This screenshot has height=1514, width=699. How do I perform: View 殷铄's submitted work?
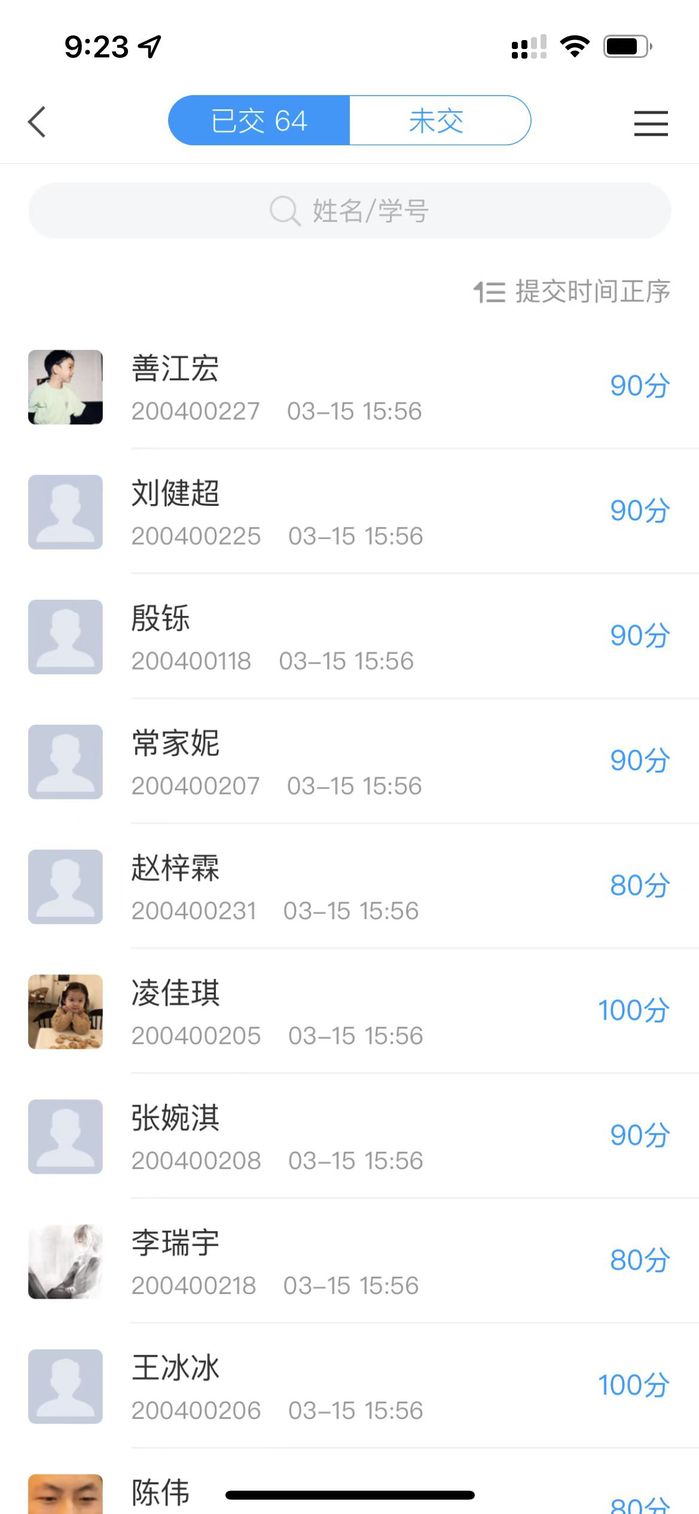pos(349,637)
